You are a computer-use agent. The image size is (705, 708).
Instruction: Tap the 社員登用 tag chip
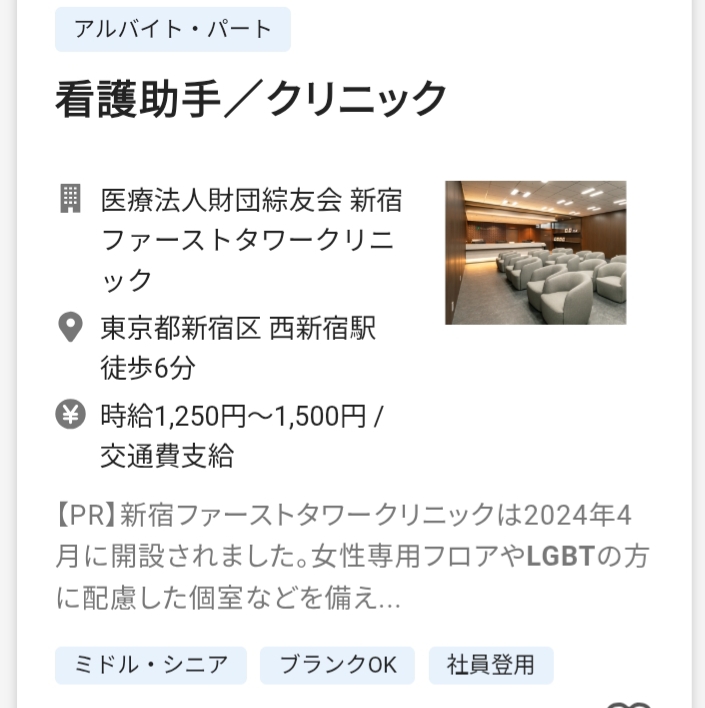tap(491, 665)
